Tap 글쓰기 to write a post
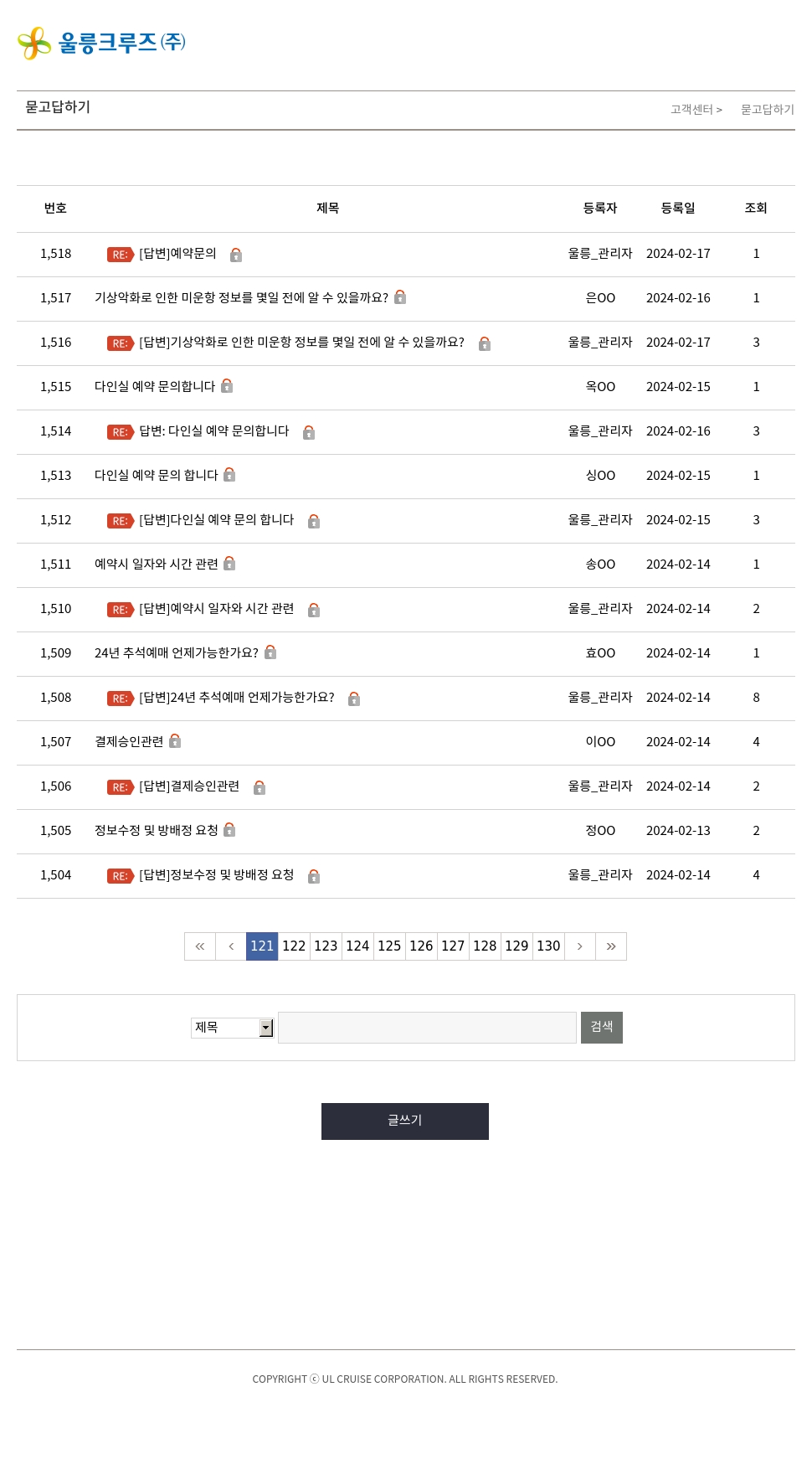The image size is (812, 1459). click(405, 1121)
